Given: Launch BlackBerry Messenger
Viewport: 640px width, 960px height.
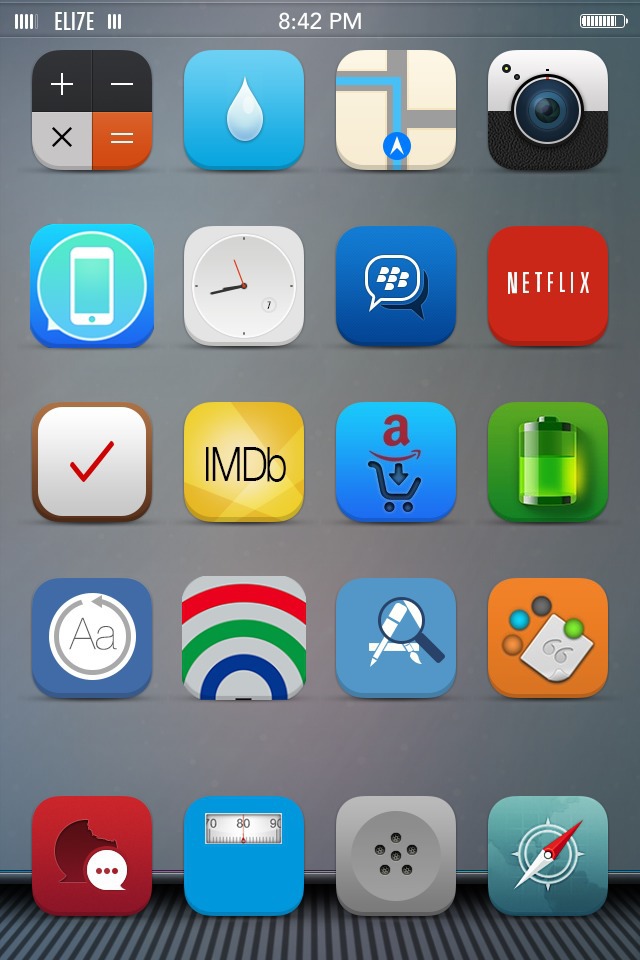Looking at the screenshot, I should [396, 286].
